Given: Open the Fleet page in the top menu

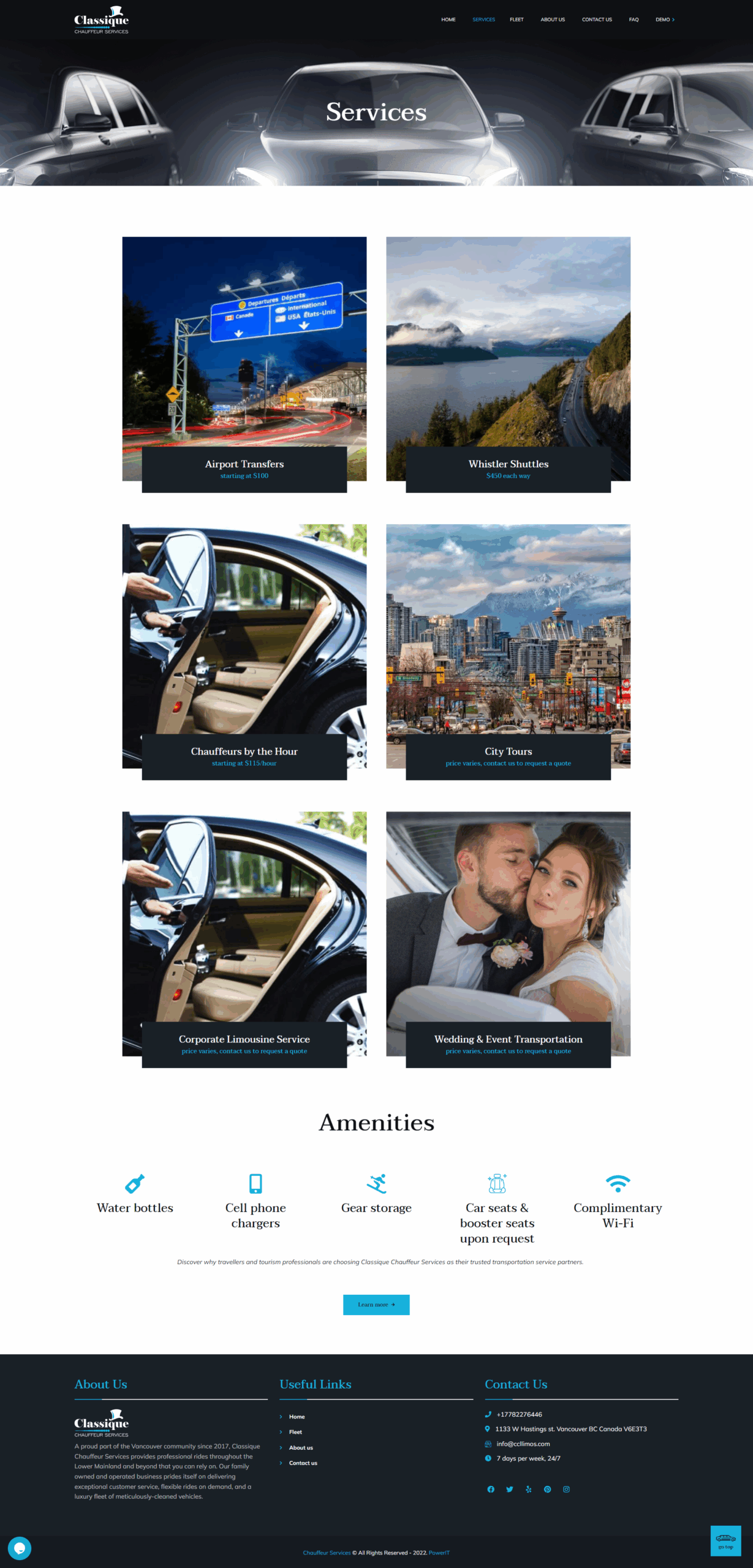Looking at the screenshot, I should tap(517, 20).
